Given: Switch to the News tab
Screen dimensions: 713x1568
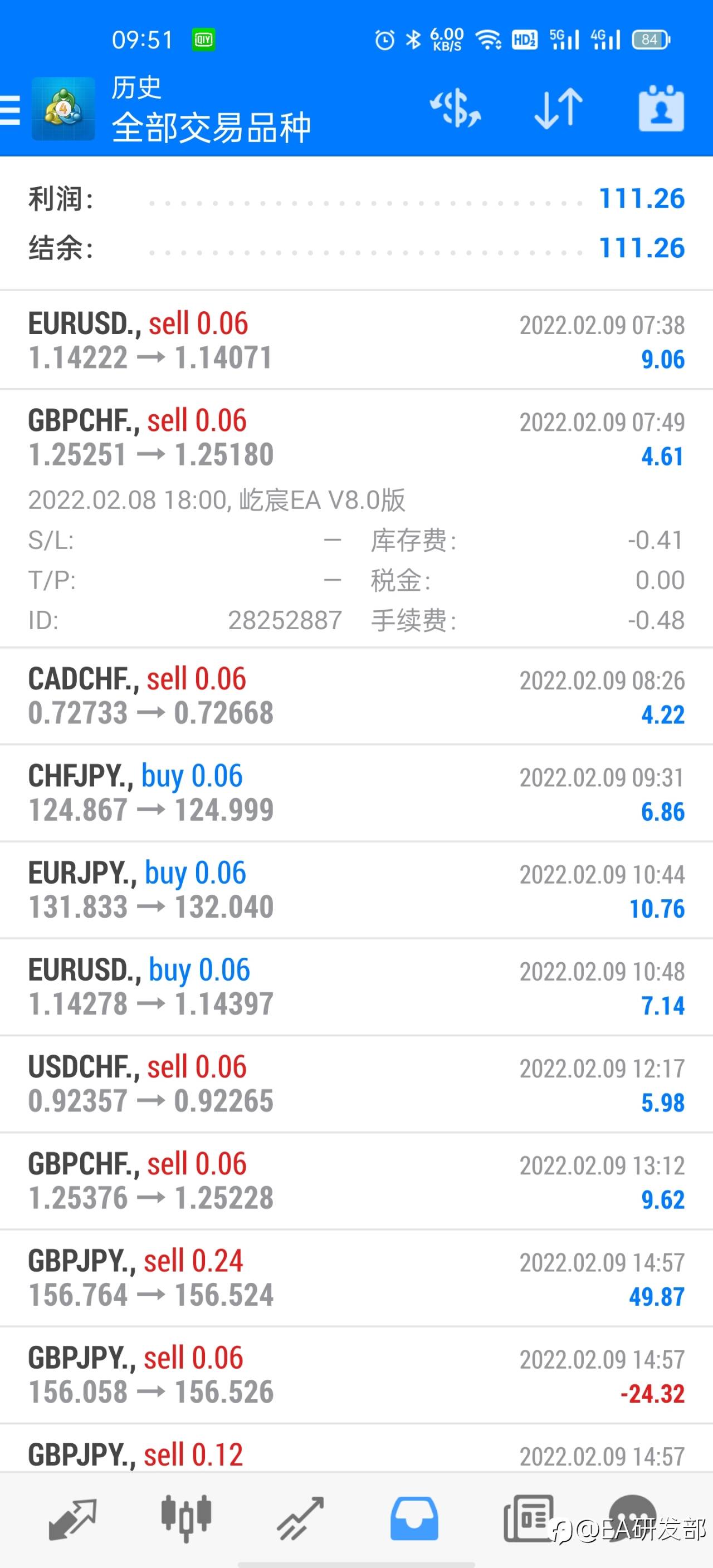Looking at the screenshot, I should (x=528, y=1518).
